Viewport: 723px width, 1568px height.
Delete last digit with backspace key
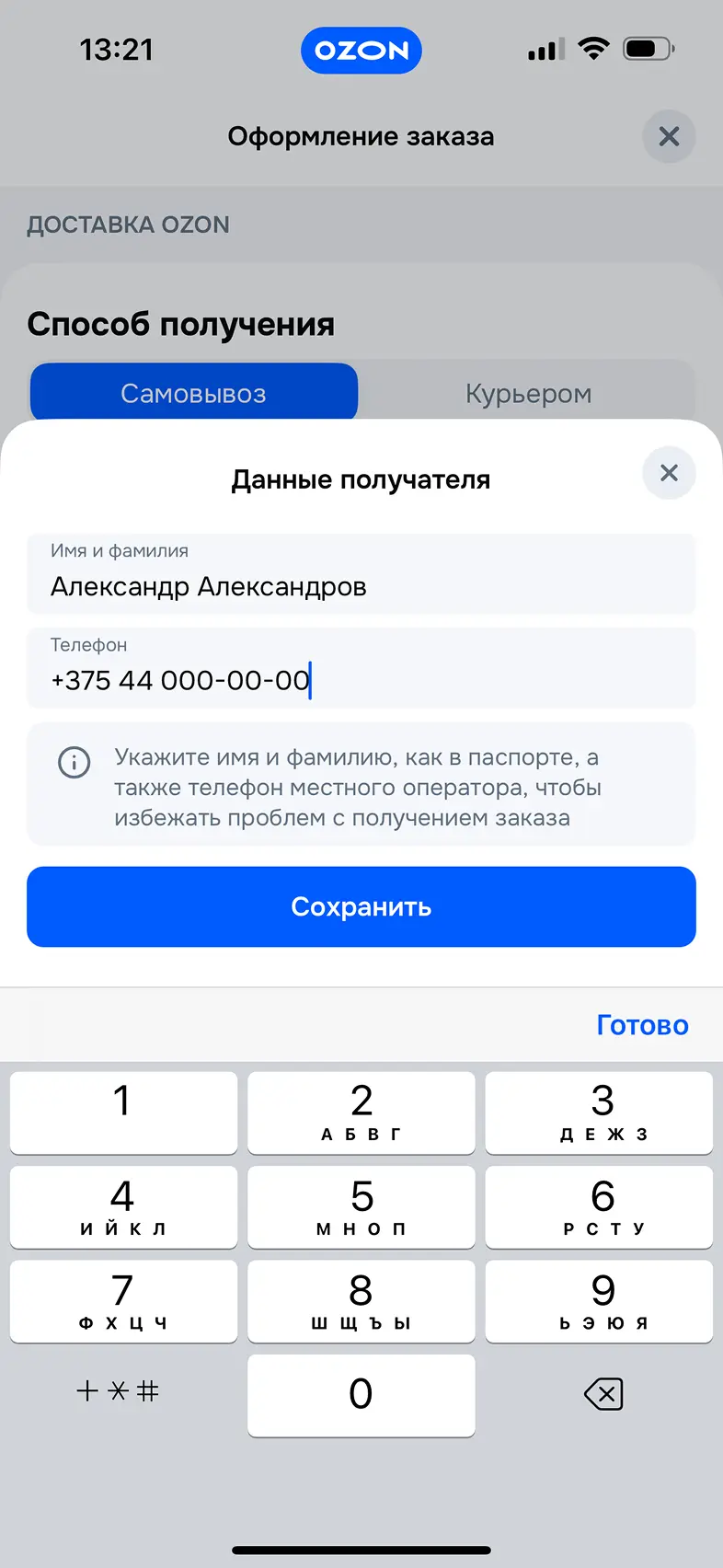tap(603, 1394)
